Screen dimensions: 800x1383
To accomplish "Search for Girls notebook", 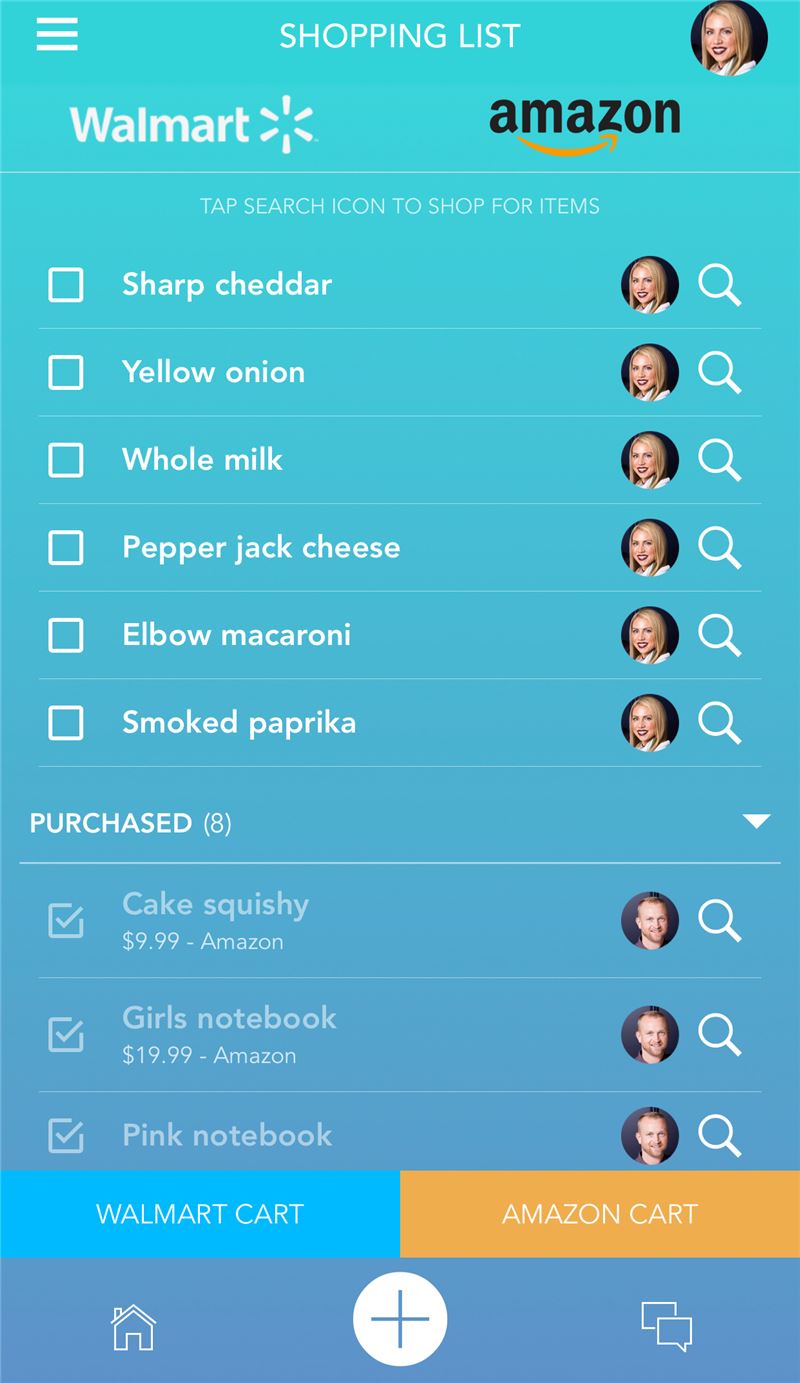I will [719, 1034].
